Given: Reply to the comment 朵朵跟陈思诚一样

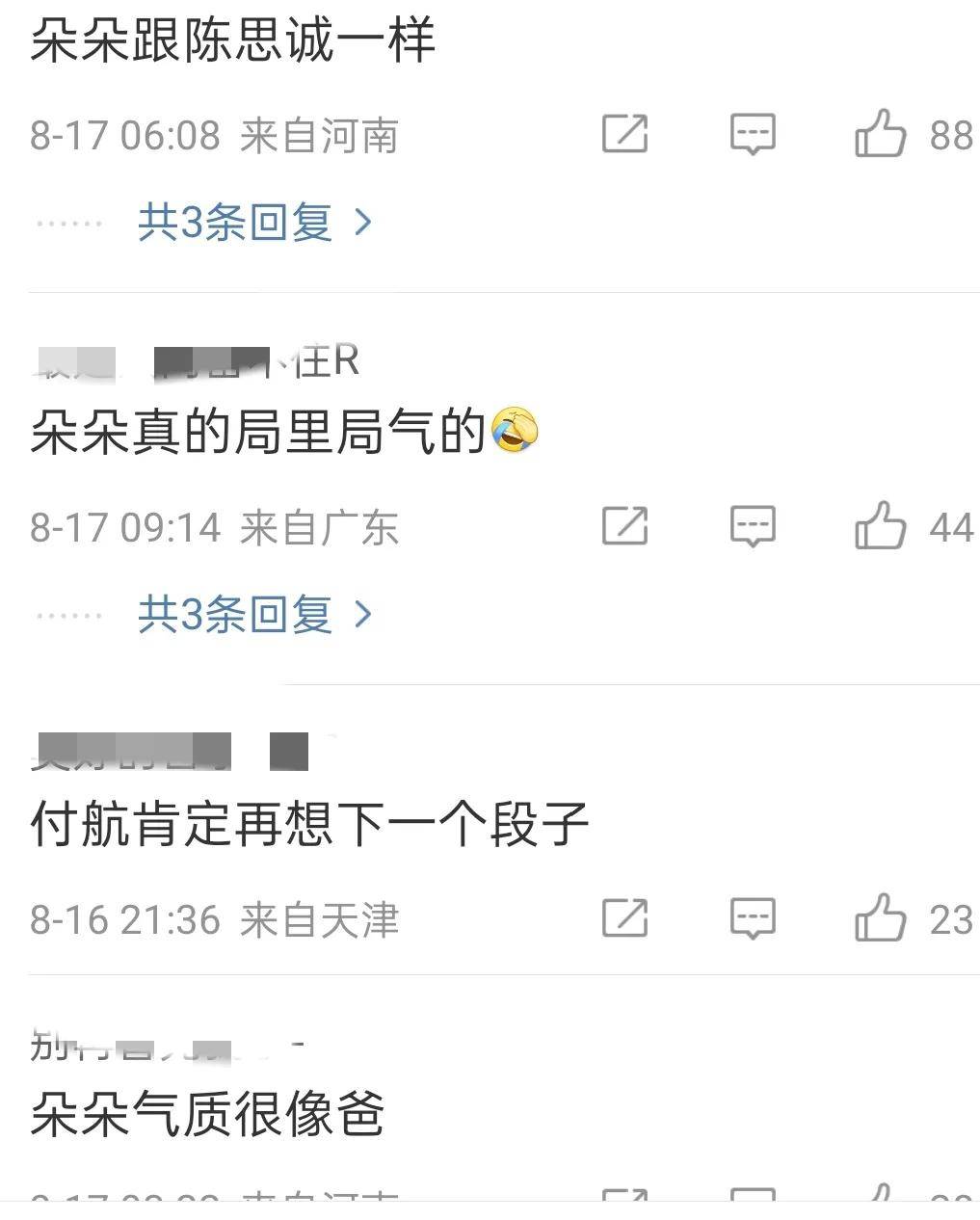Looking at the screenshot, I should coord(753,133).
